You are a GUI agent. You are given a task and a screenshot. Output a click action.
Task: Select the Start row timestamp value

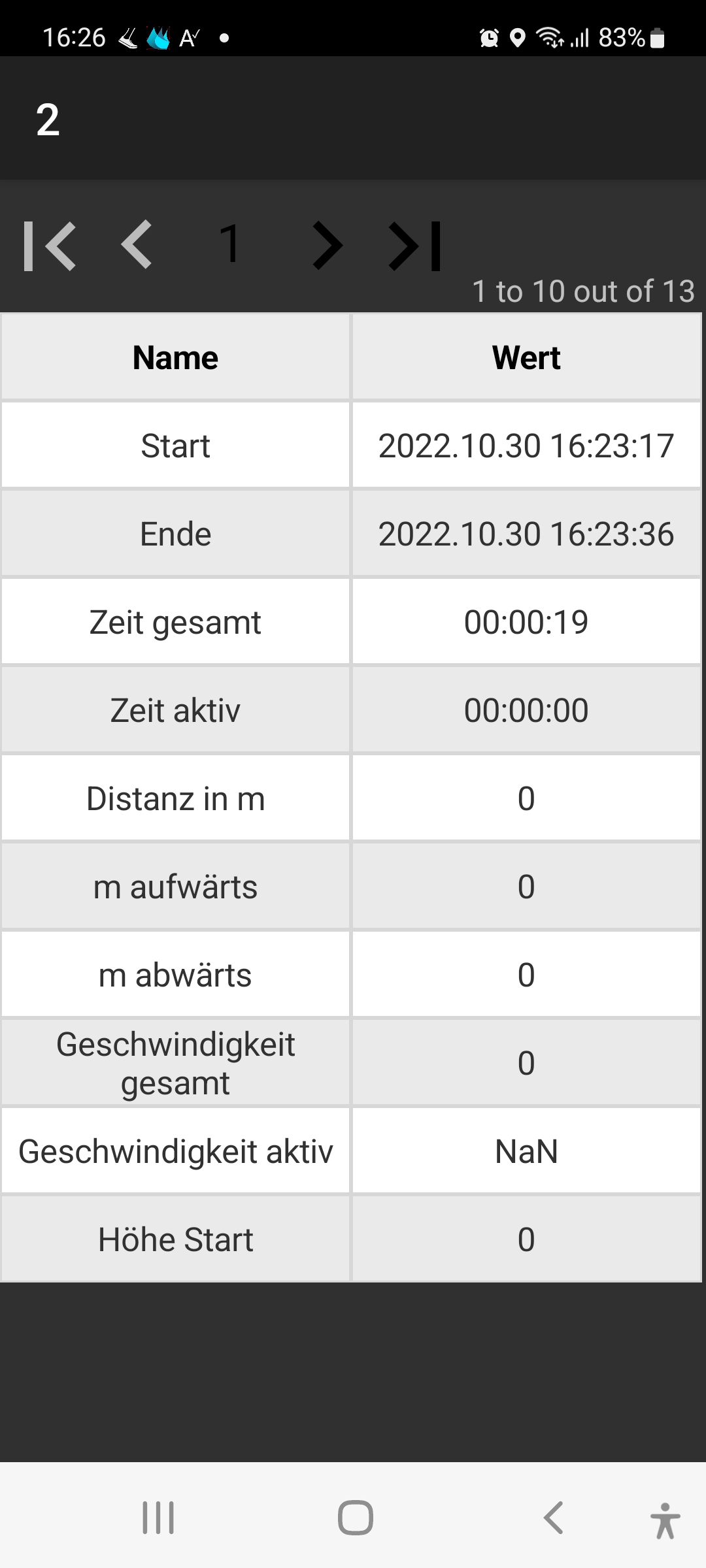pos(527,445)
